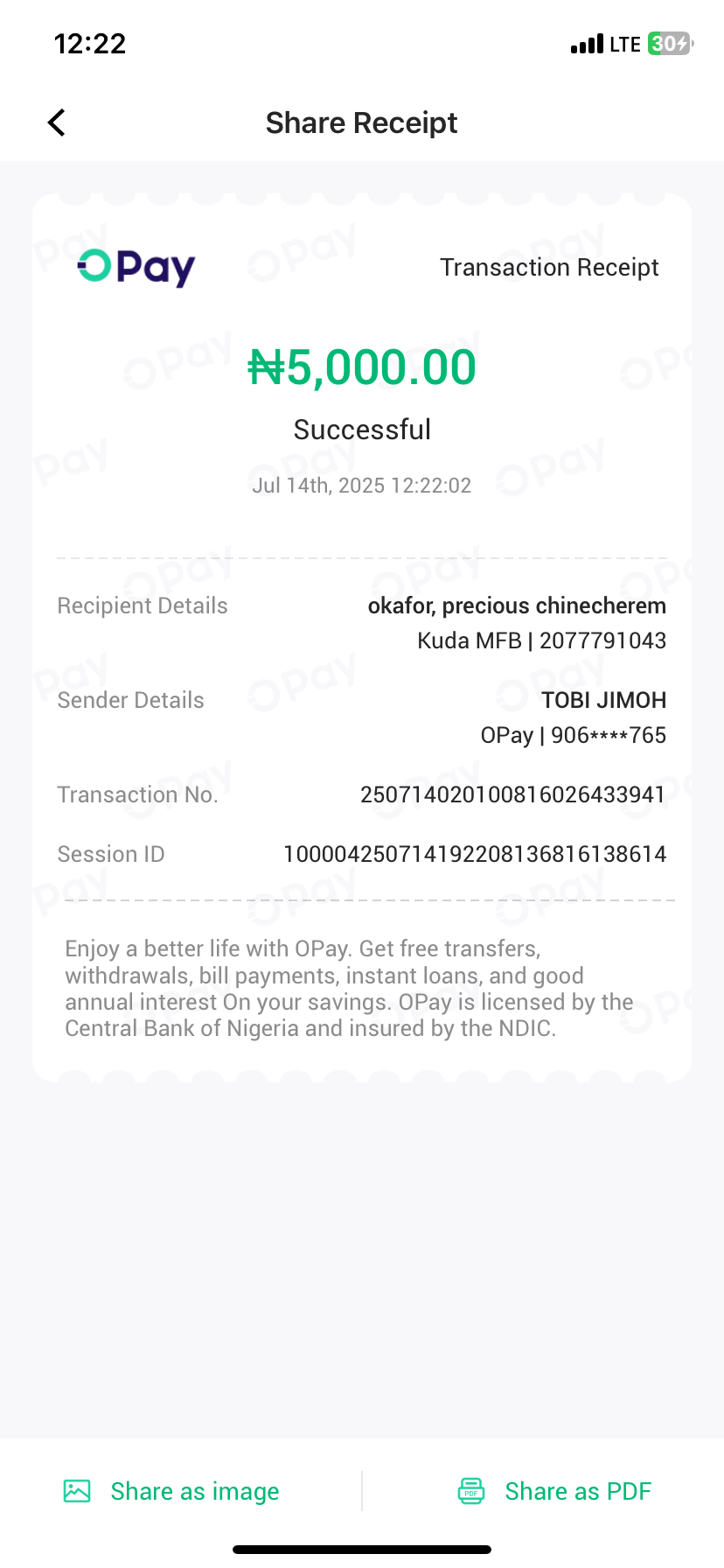This screenshot has height=1568, width=724.
Task: Share the receipt as image
Action: 172,1491
